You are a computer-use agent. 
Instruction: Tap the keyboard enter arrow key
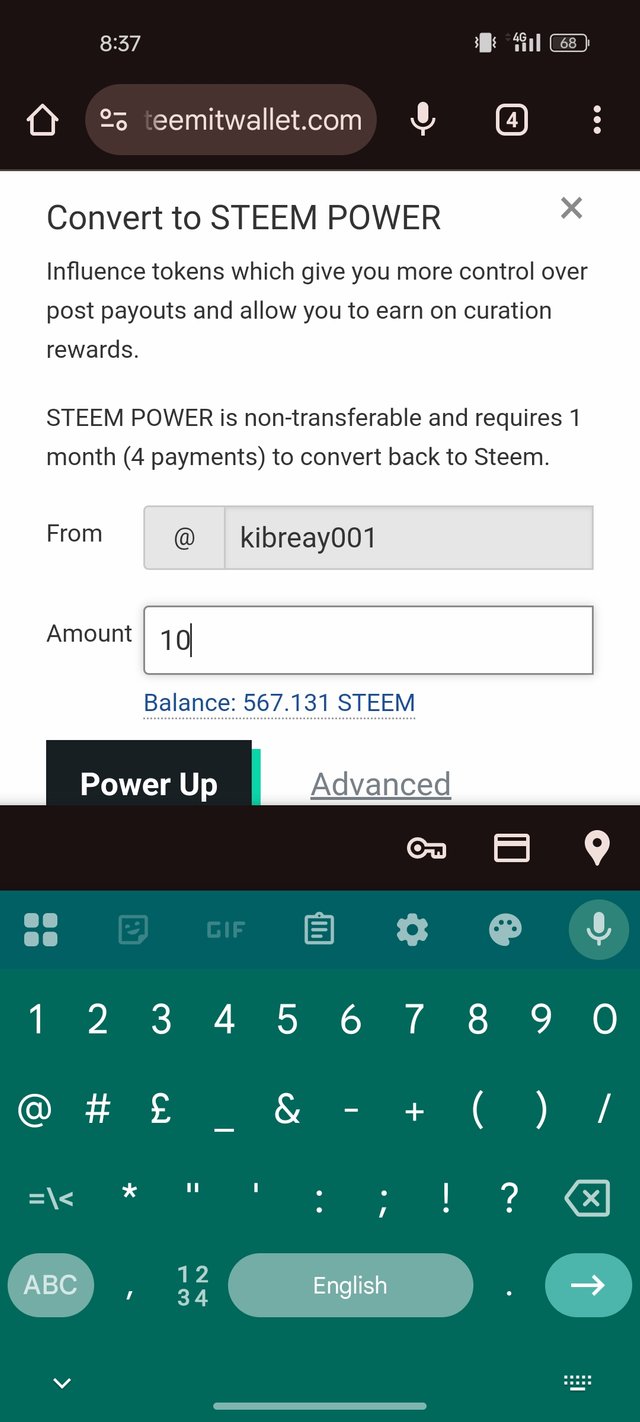[587, 1285]
